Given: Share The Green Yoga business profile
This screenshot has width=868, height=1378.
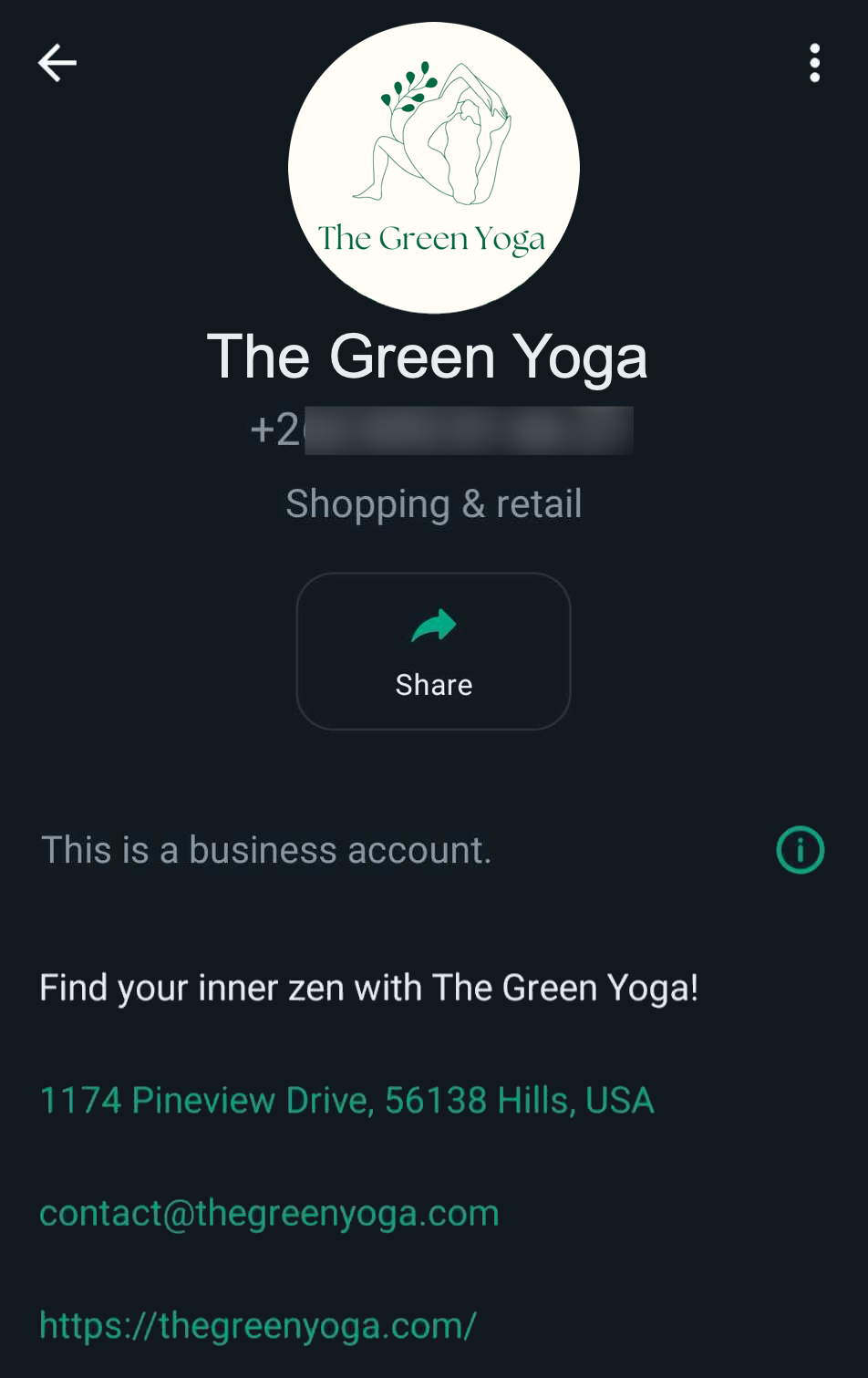Looking at the screenshot, I should [x=434, y=651].
